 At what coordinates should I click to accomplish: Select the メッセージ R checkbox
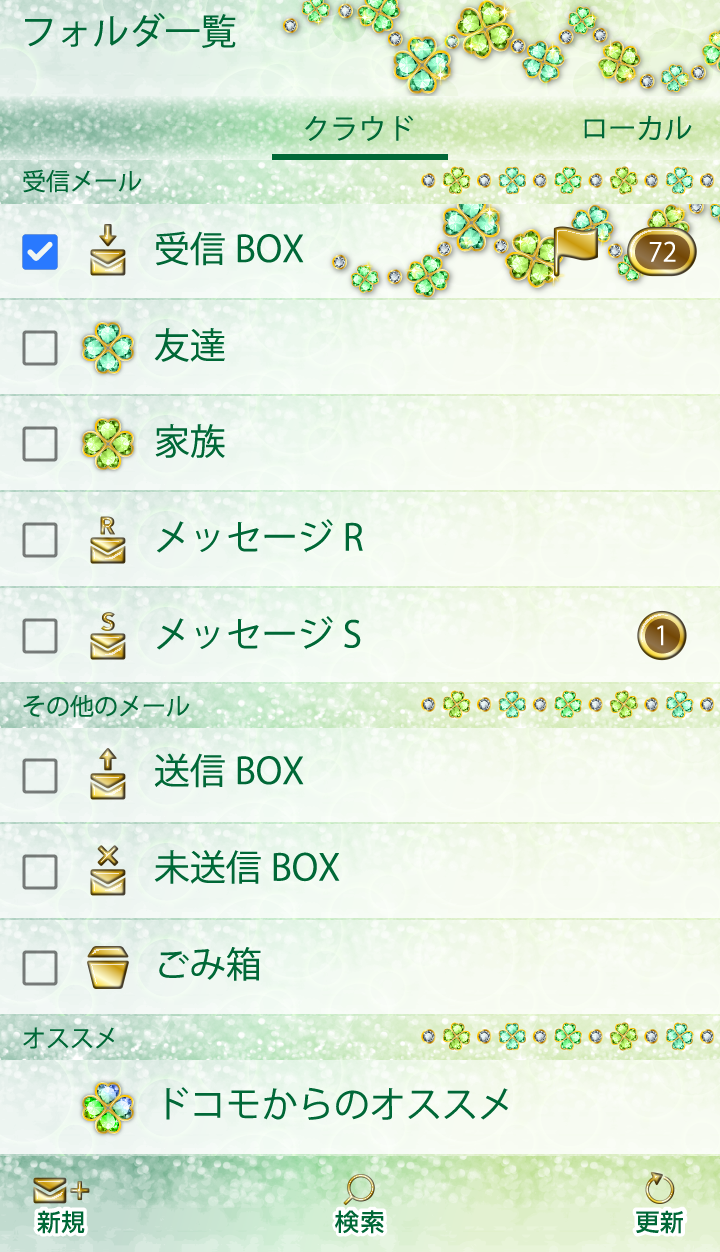[x=40, y=540]
